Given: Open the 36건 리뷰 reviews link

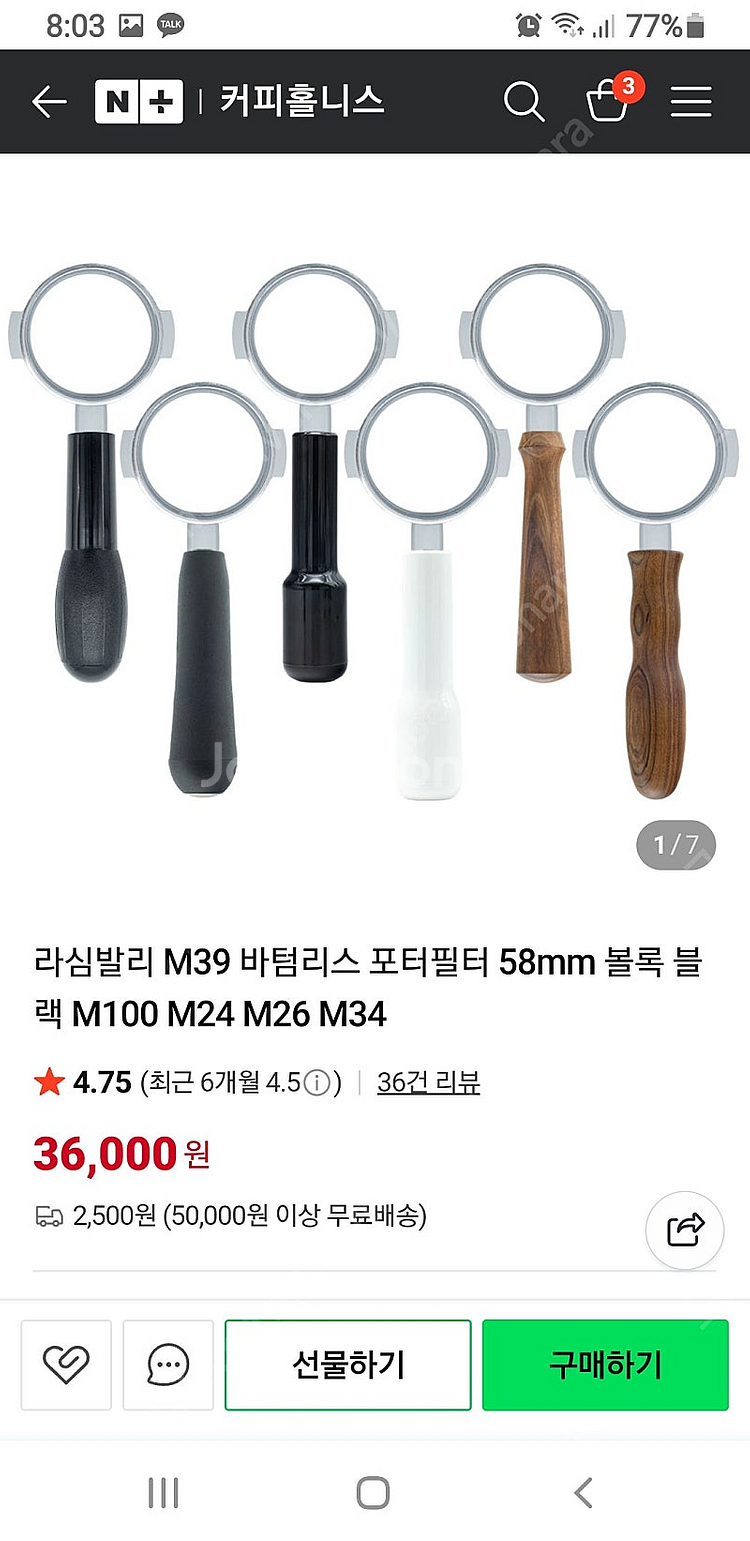Looking at the screenshot, I should (428, 1083).
